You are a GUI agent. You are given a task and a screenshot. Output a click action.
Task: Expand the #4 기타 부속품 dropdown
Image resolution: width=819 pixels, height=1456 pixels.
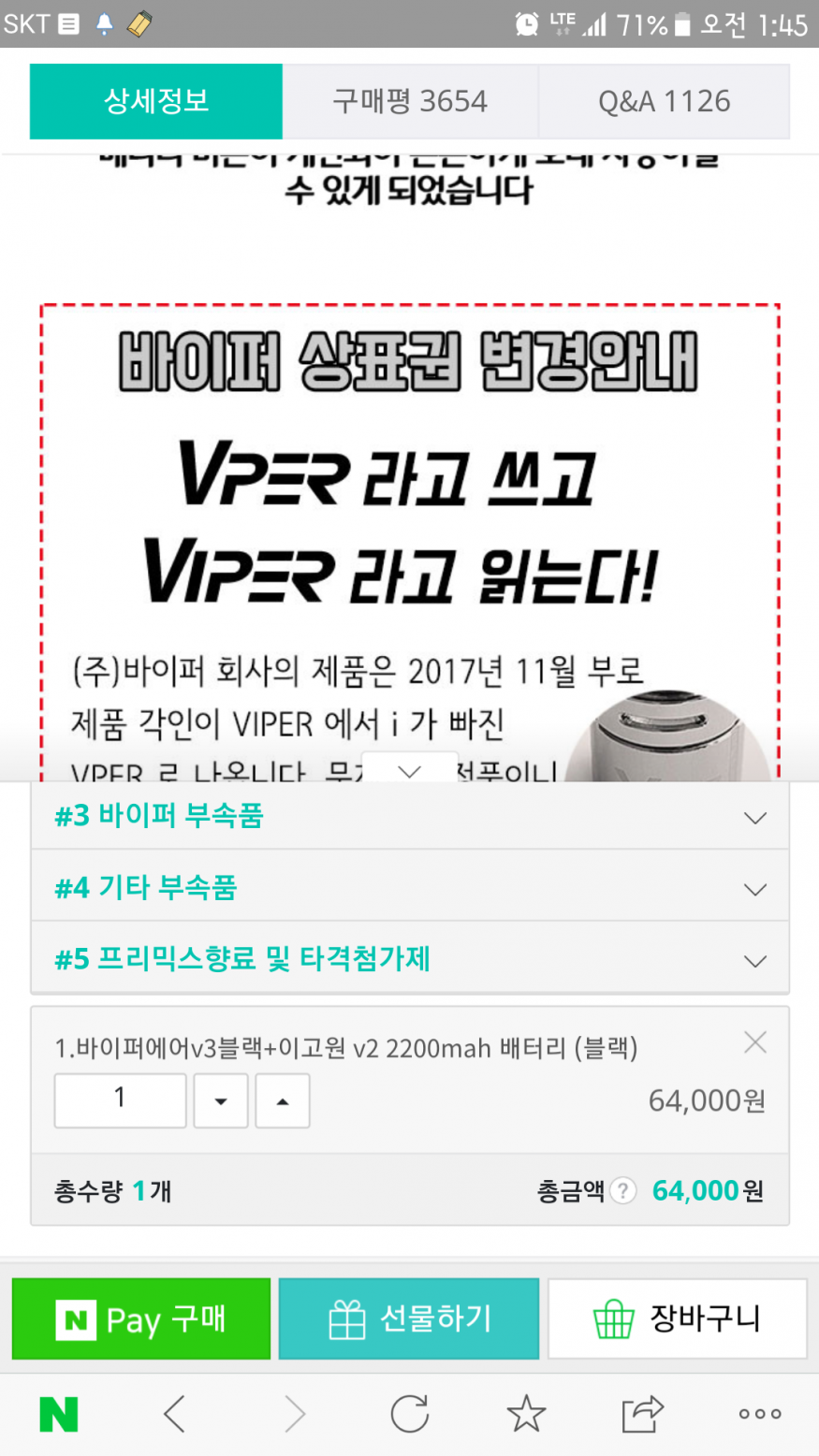pos(410,887)
